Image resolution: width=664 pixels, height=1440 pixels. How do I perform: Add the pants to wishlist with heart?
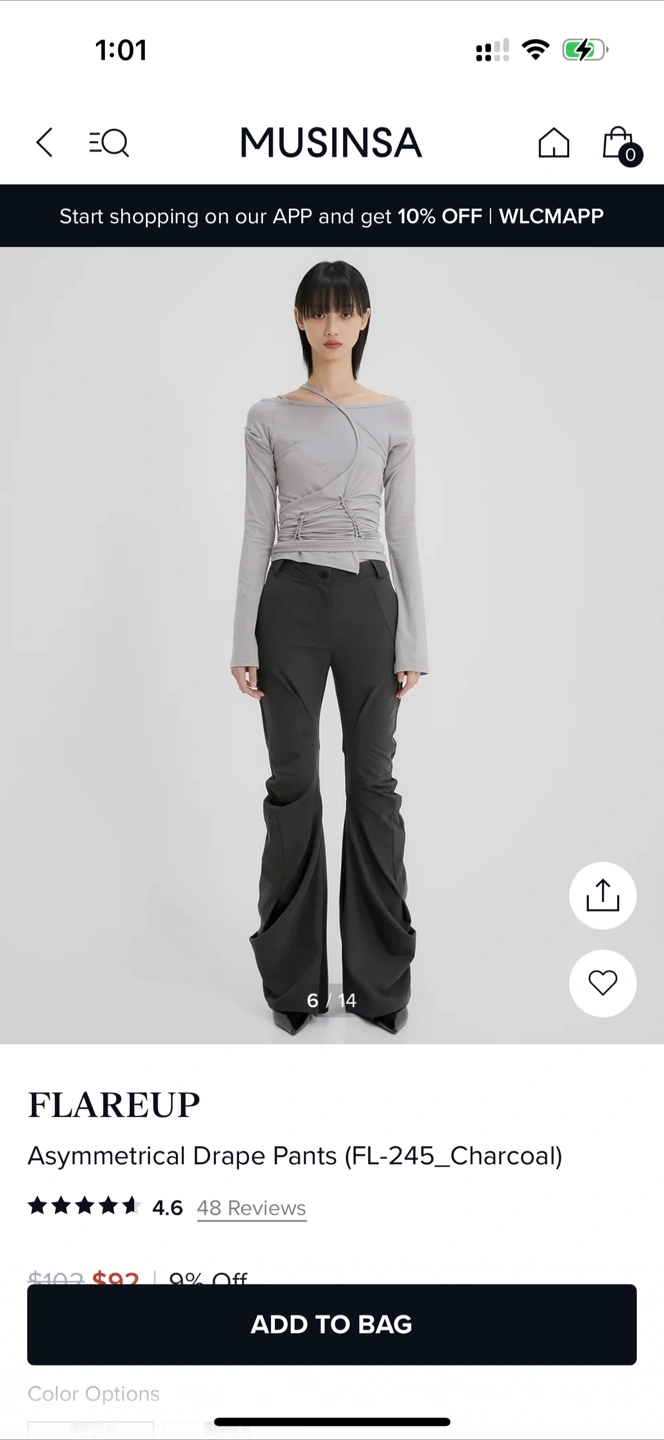click(602, 983)
